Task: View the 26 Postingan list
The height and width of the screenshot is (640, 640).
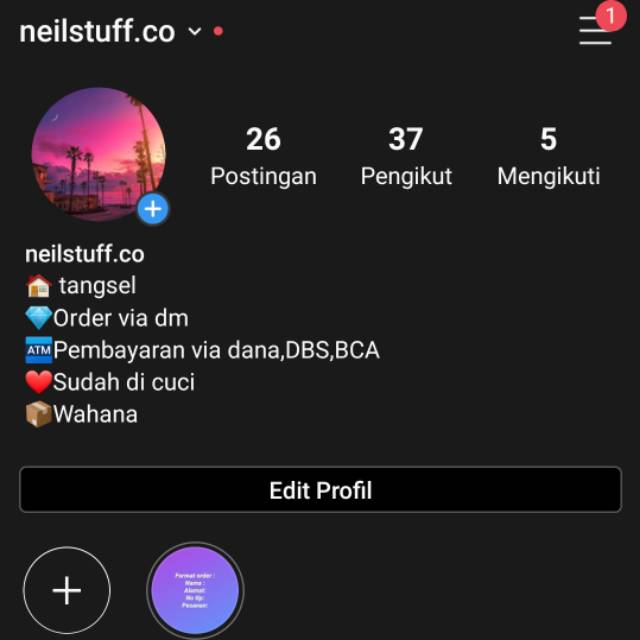Action: pyautogui.click(x=263, y=157)
